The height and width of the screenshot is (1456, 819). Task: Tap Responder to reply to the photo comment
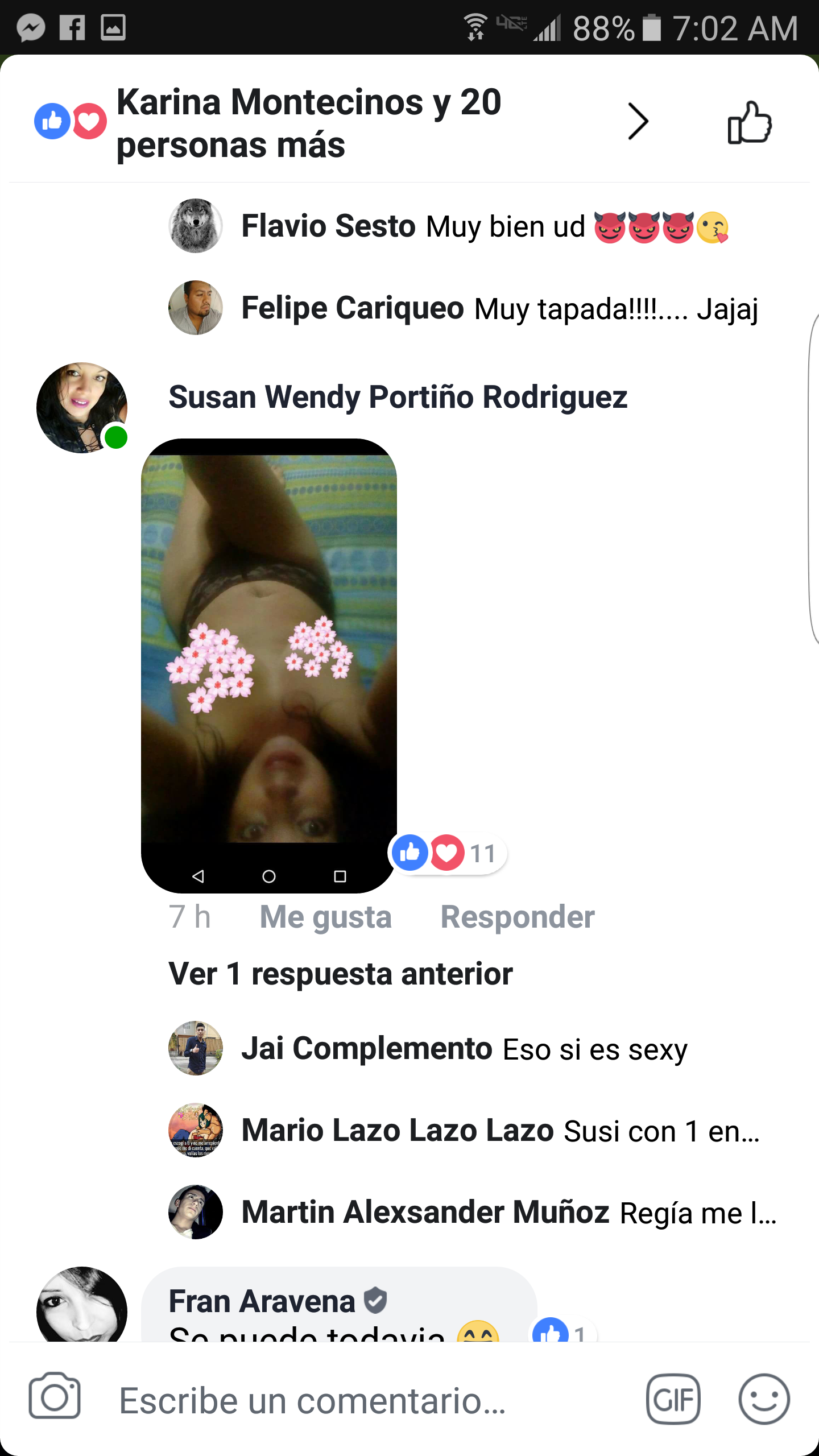click(x=517, y=916)
